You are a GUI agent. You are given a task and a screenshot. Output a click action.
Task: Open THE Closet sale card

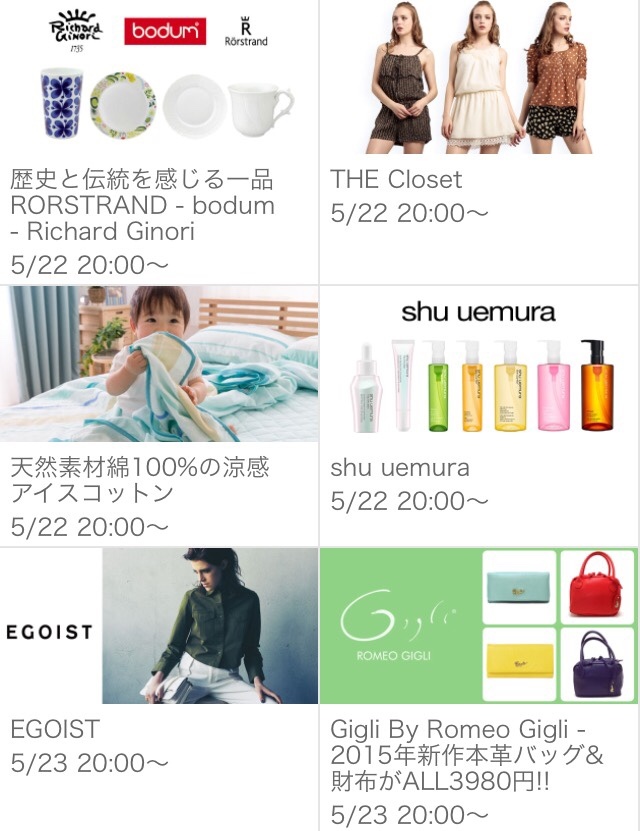(479, 140)
